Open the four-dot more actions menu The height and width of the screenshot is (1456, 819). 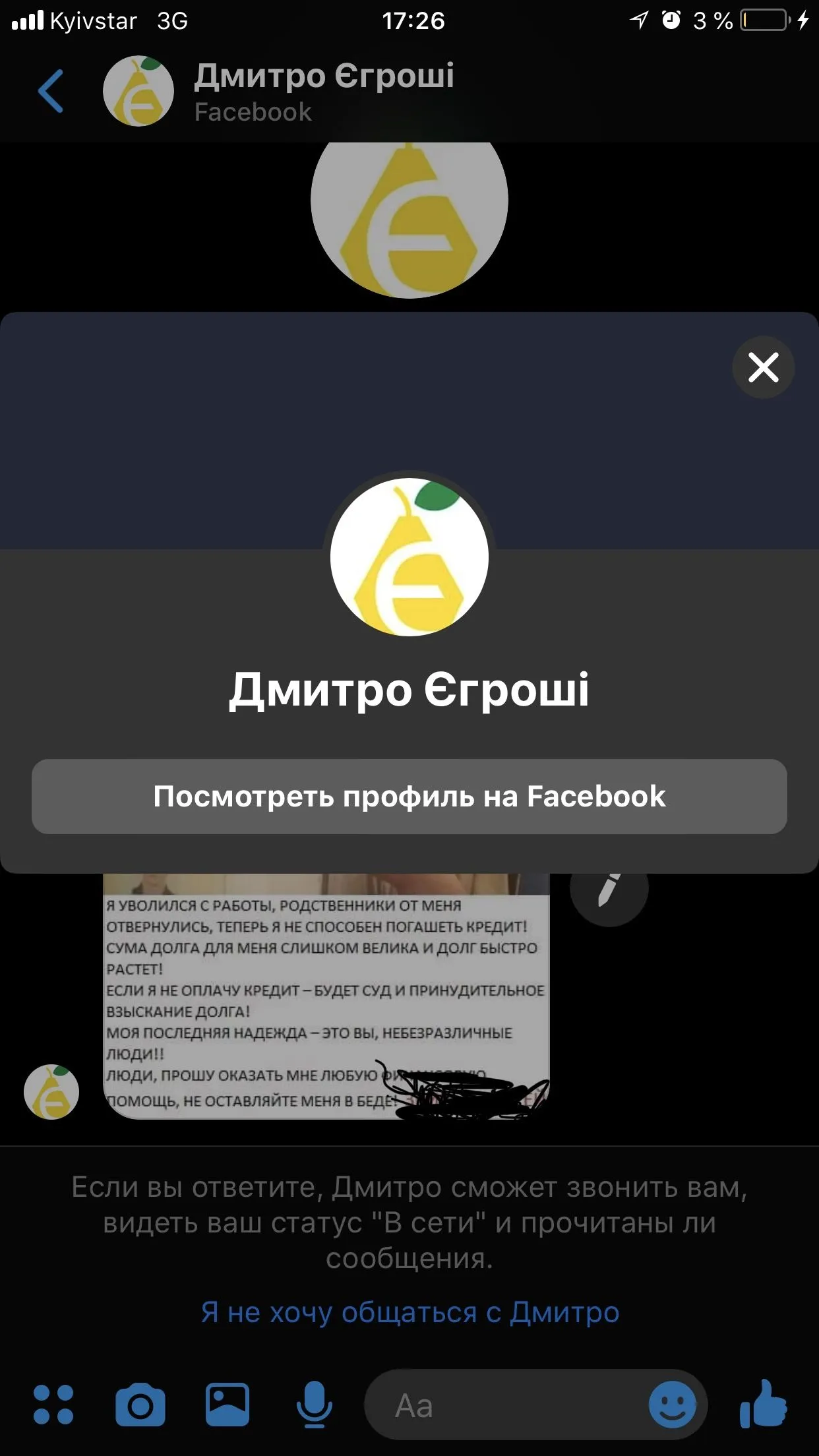[x=53, y=1405]
